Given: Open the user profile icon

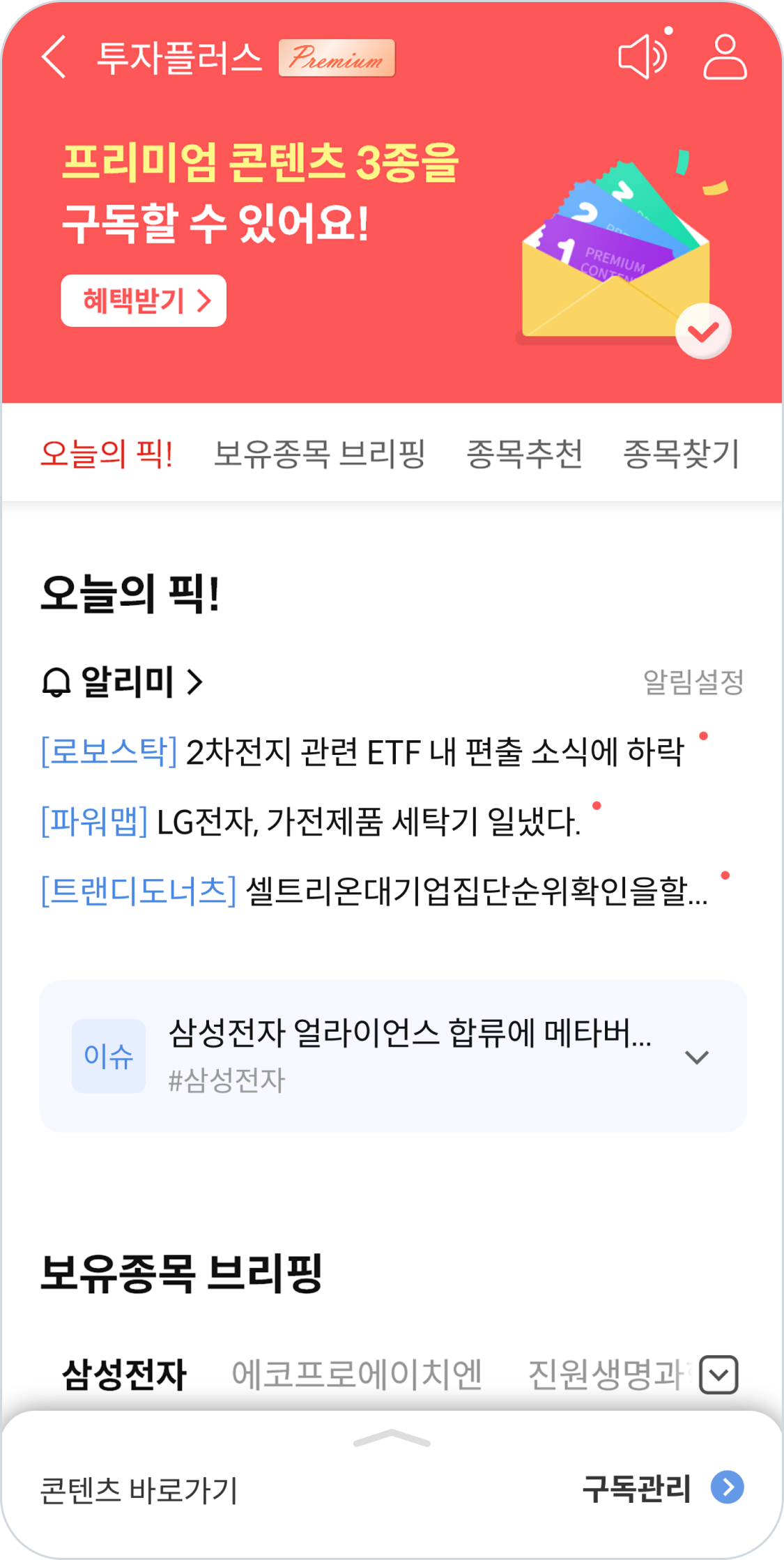Looking at the screenshot, I should [725, 57].
